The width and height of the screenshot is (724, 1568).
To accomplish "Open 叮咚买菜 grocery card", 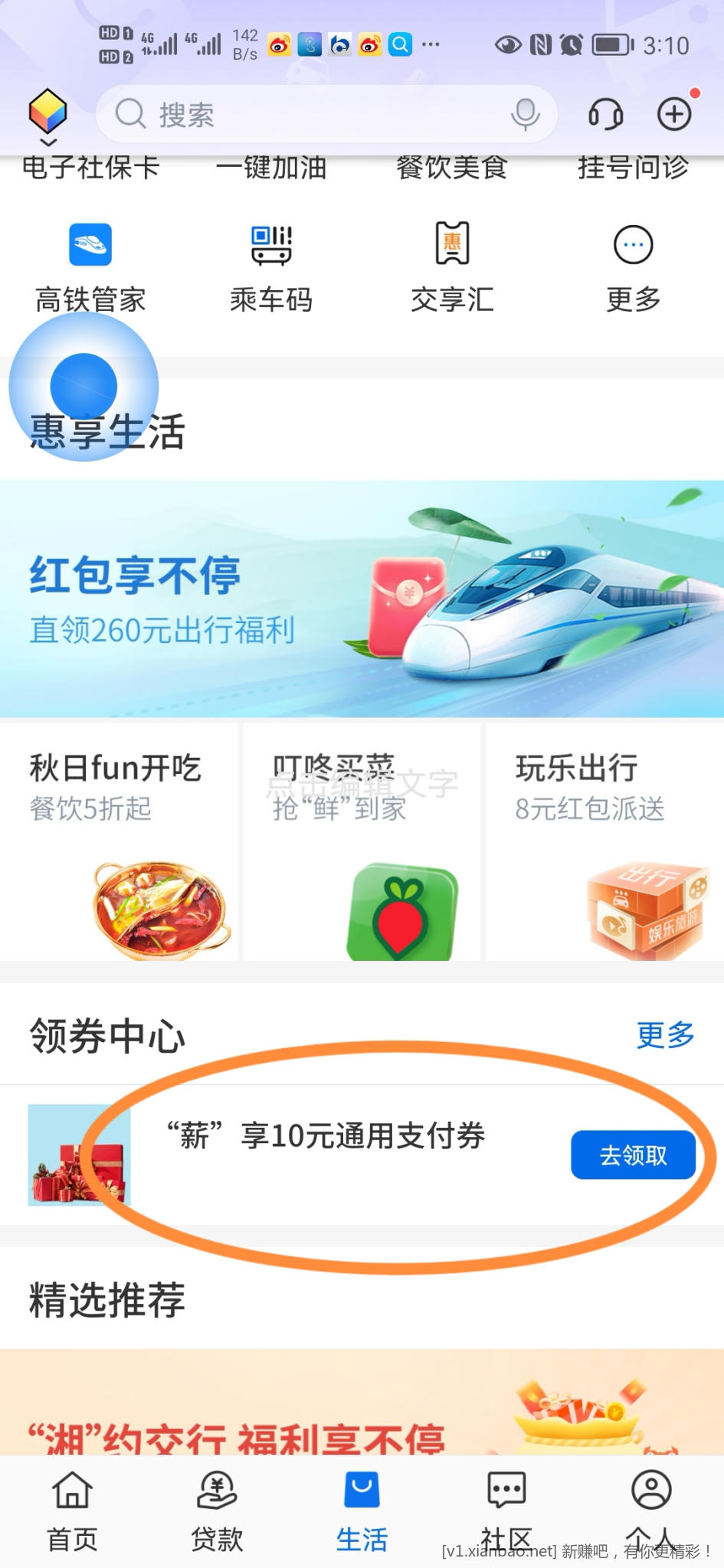I will pos(362,841).
